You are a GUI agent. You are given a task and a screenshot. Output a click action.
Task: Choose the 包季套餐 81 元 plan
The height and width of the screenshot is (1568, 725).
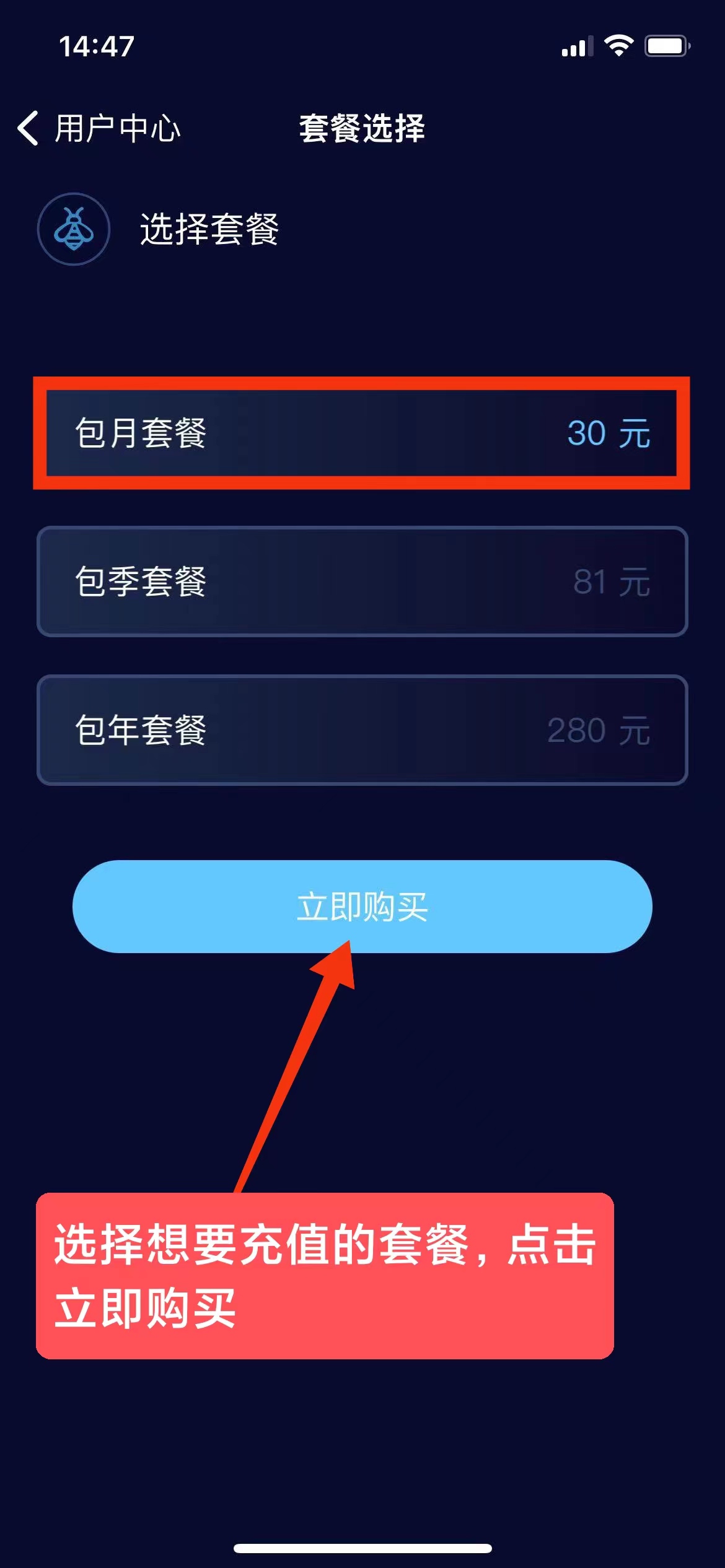tap(362, 581)
